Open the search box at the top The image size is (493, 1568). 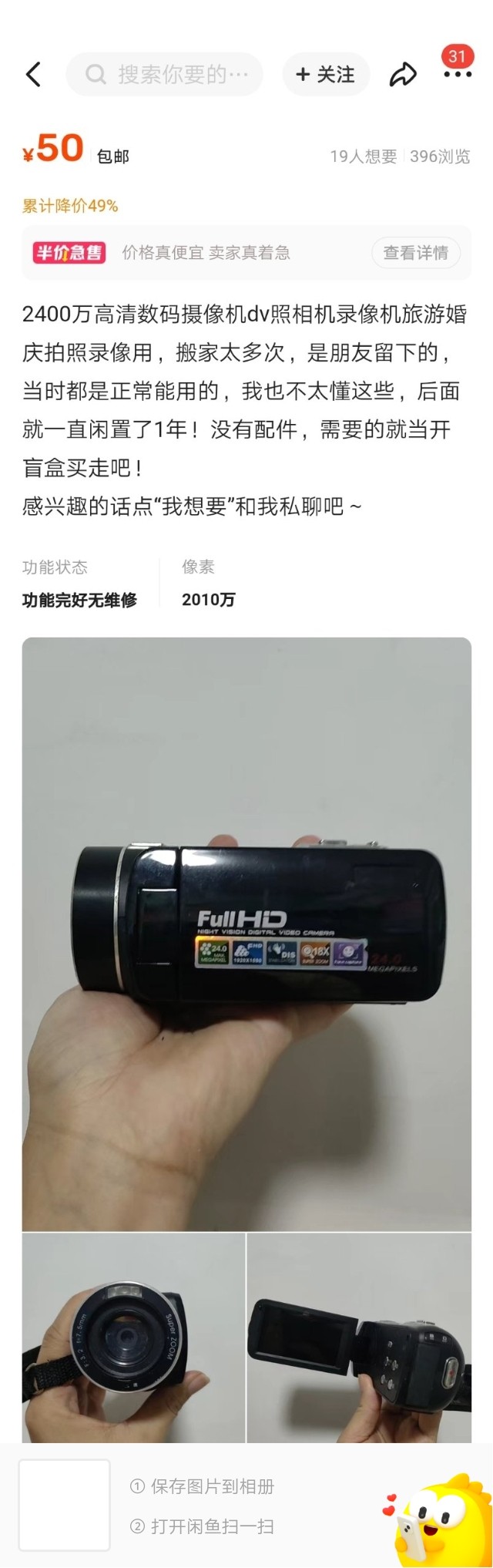165,75
